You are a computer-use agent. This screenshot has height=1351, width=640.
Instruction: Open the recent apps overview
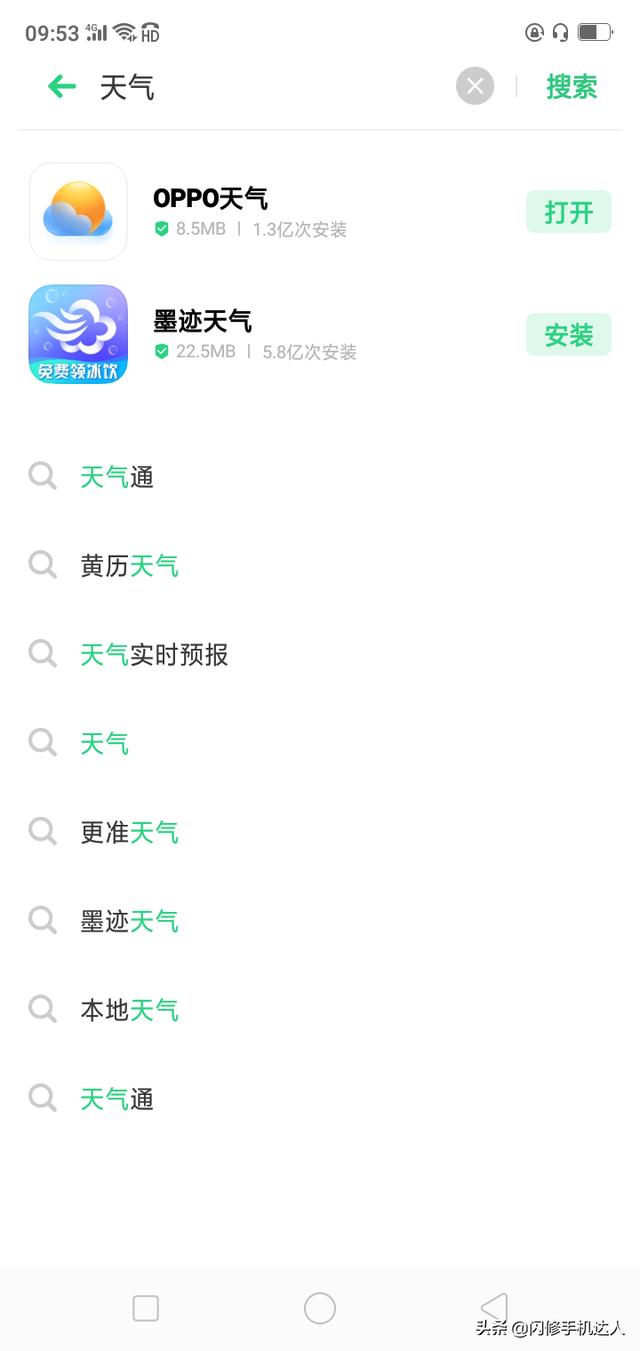(x=146, y=1308)
